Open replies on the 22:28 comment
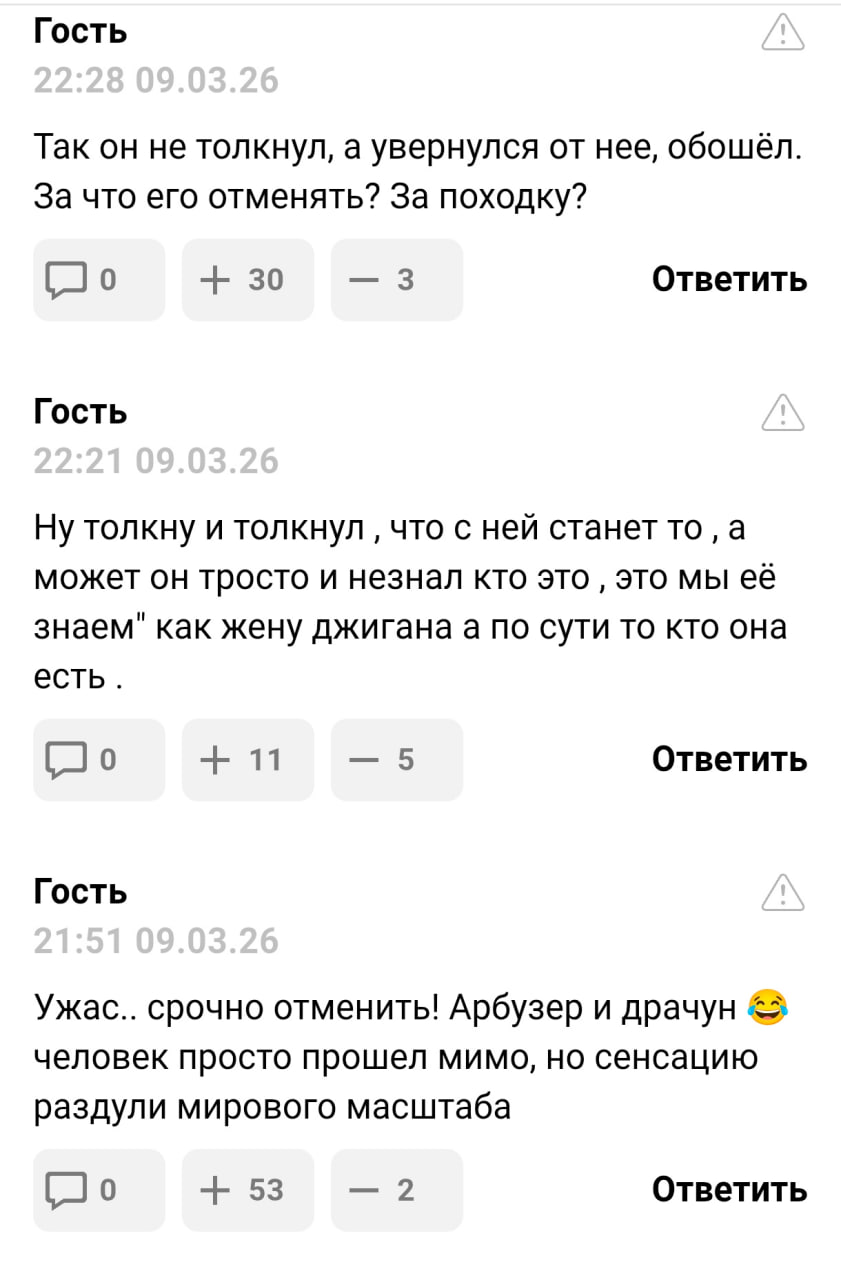The width and height of the screenshot is (841, 1280). [x=99, y=280]
